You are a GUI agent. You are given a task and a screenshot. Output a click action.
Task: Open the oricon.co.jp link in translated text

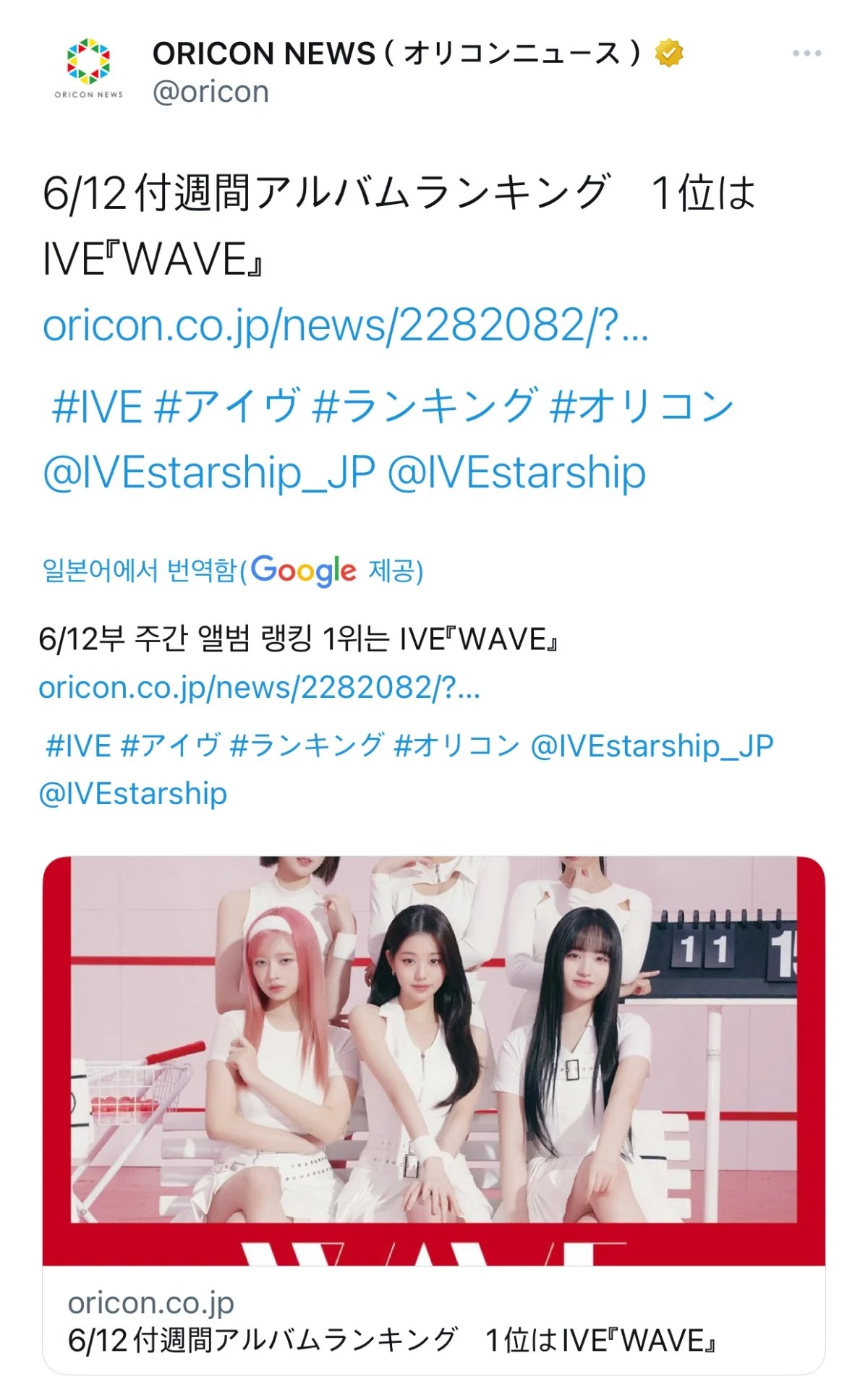pos(259,687)
